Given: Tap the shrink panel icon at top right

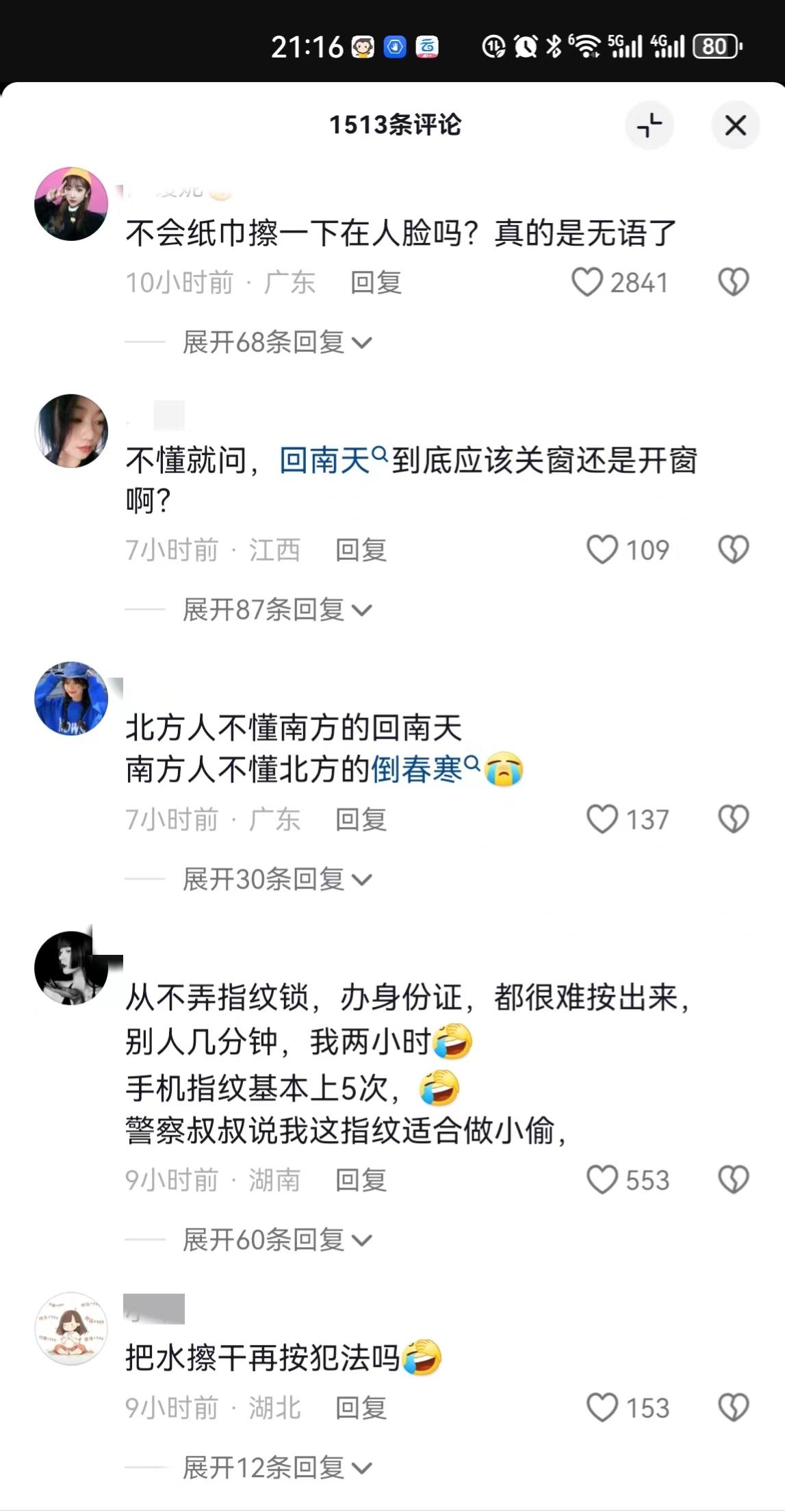Looking at the screenshot, I should point(649,126).
